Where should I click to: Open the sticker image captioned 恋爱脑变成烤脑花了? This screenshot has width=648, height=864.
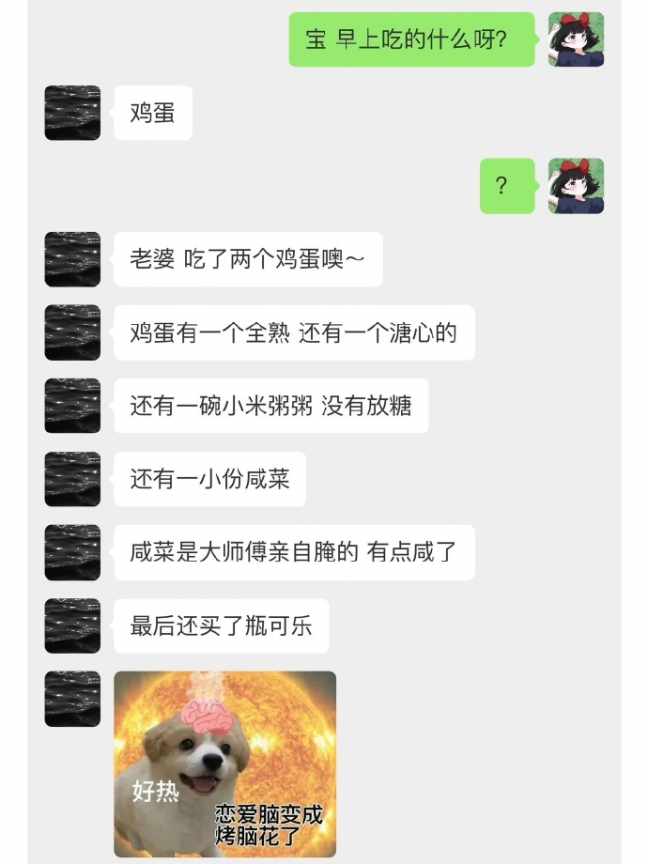[x=225, y=764]
